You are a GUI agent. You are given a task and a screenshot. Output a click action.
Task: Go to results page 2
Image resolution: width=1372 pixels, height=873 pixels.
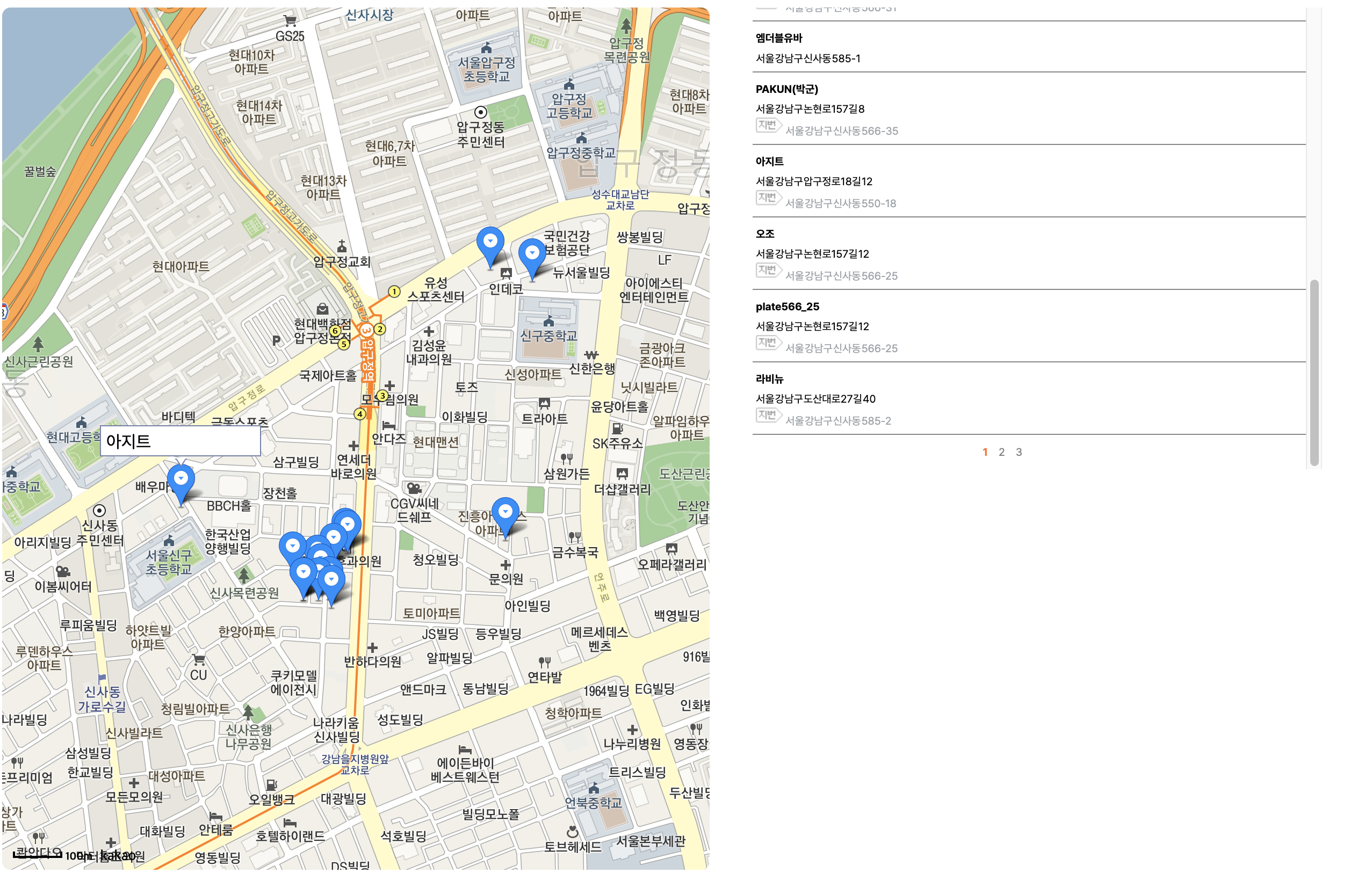coord(1001,452)
